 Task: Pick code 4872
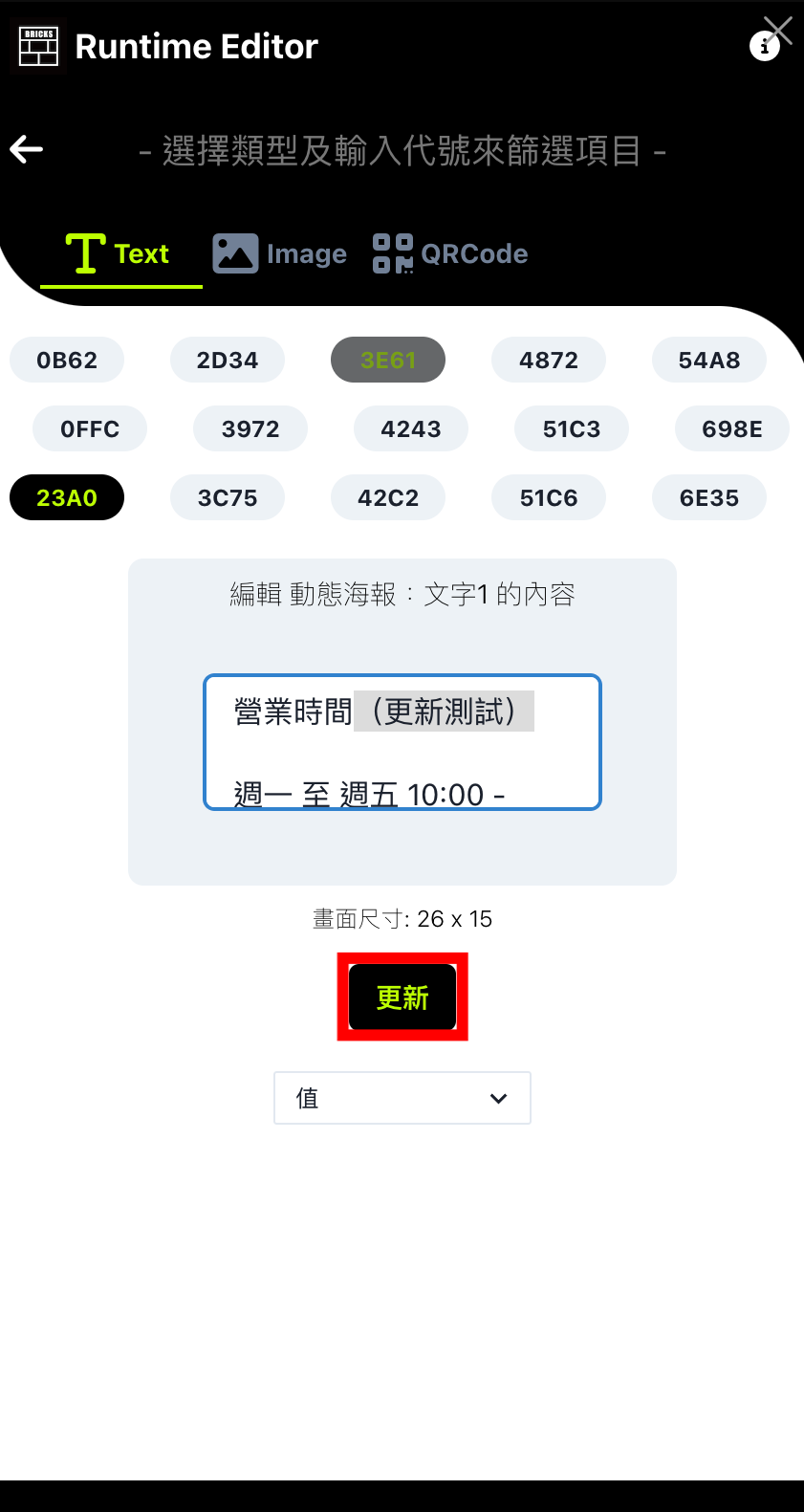click(549, 361)
